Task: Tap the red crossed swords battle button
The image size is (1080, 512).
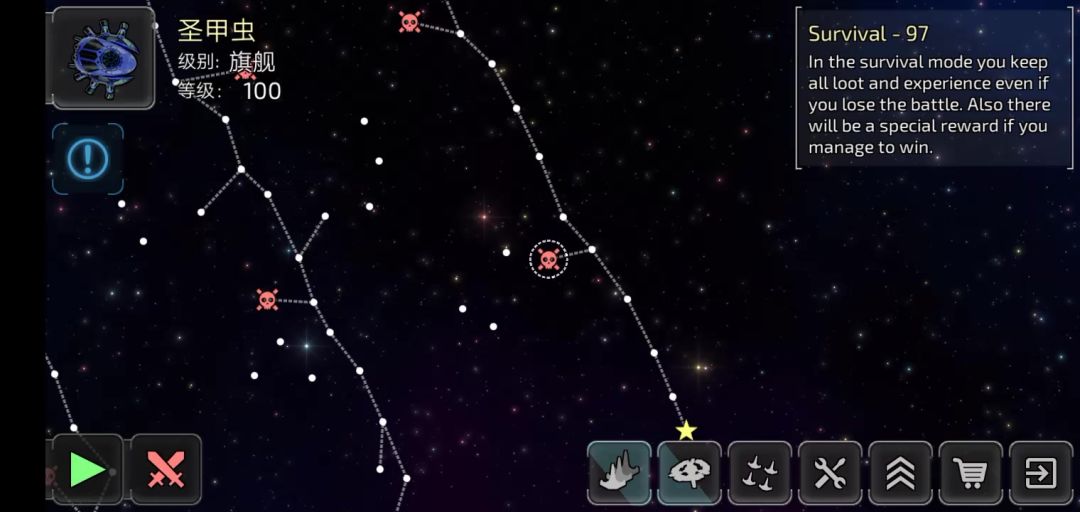Action: (166, 469)
